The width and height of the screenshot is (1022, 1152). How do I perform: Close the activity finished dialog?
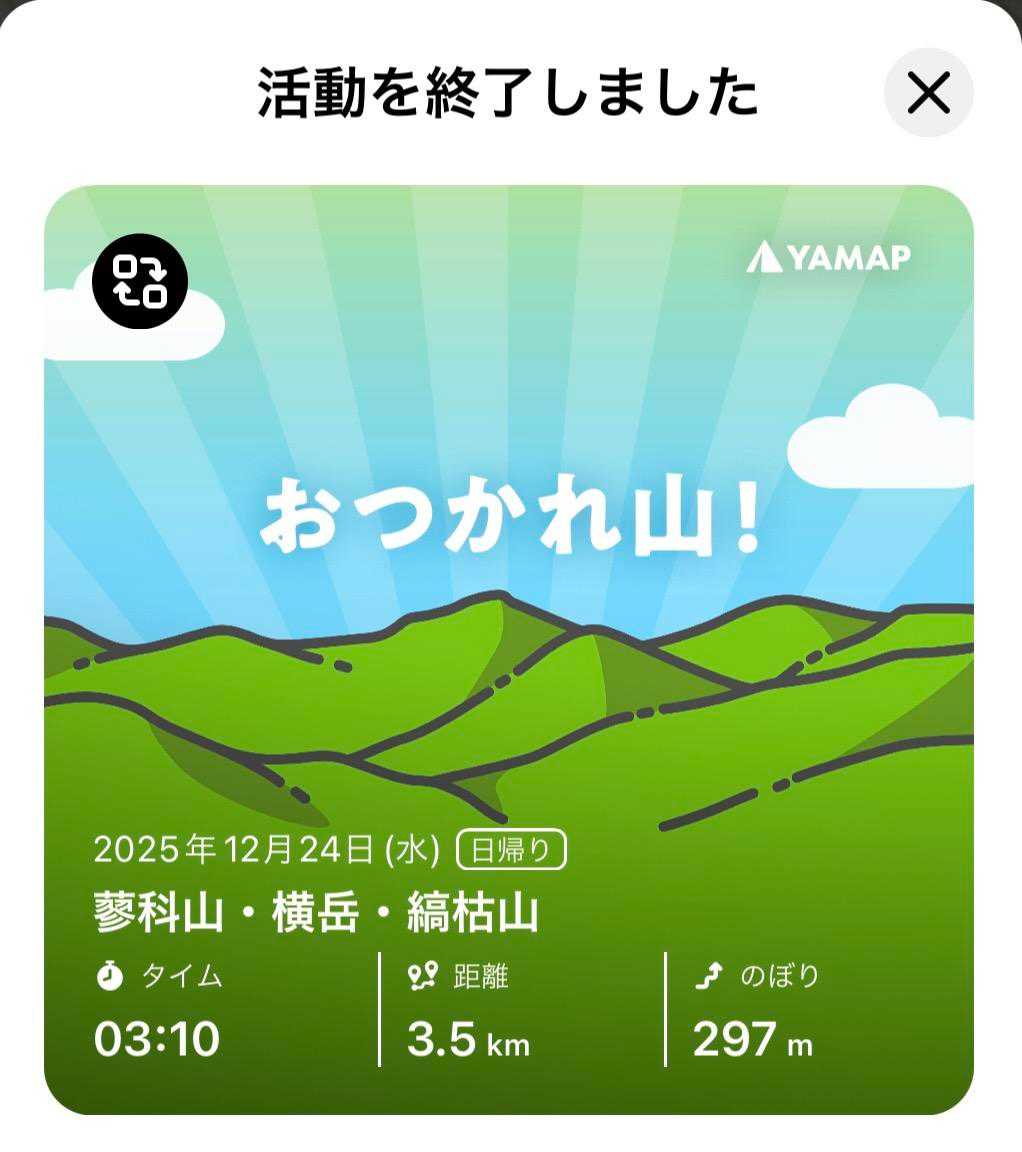coord(928,93)
